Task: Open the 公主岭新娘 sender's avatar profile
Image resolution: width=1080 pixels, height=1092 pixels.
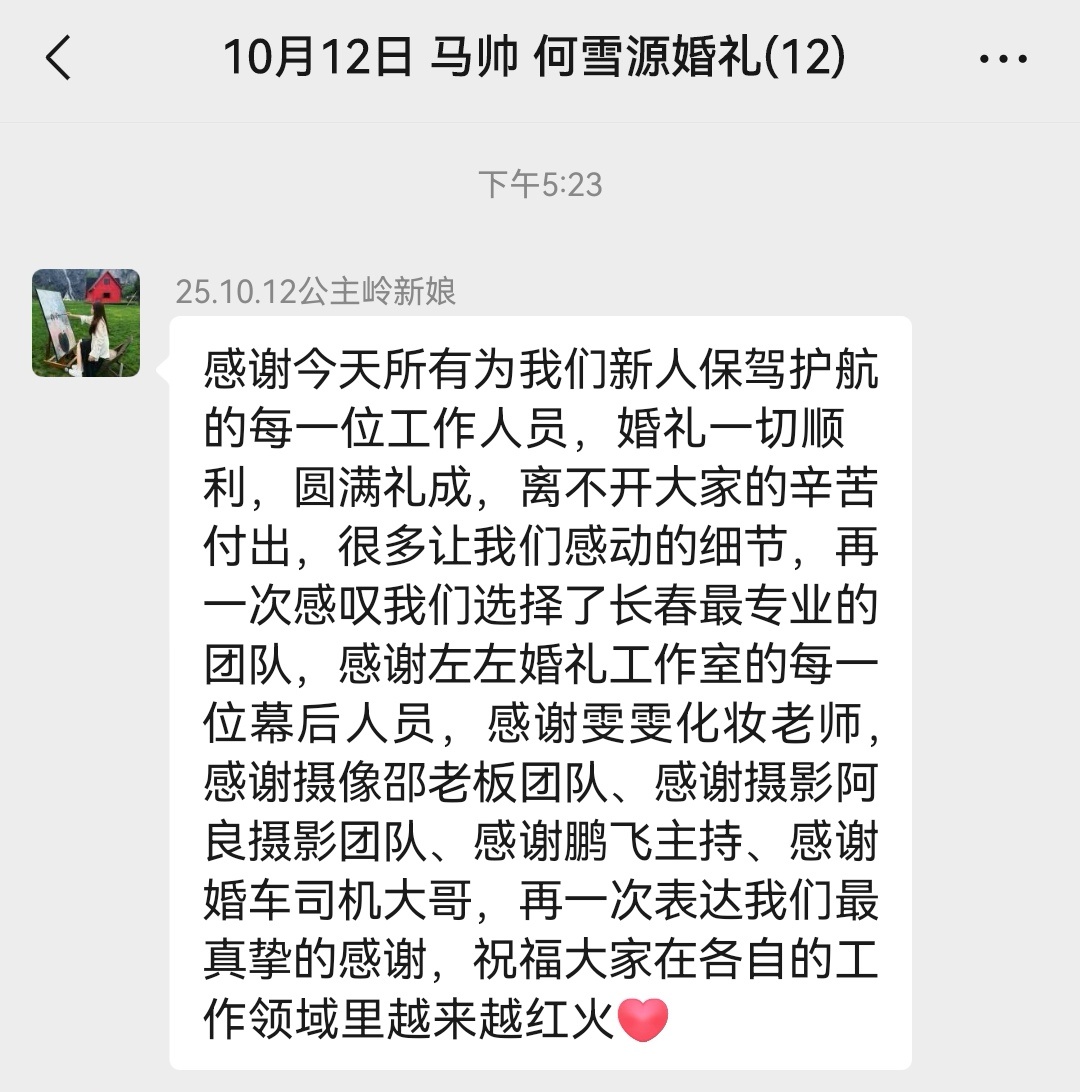Action: click(86, 323)
